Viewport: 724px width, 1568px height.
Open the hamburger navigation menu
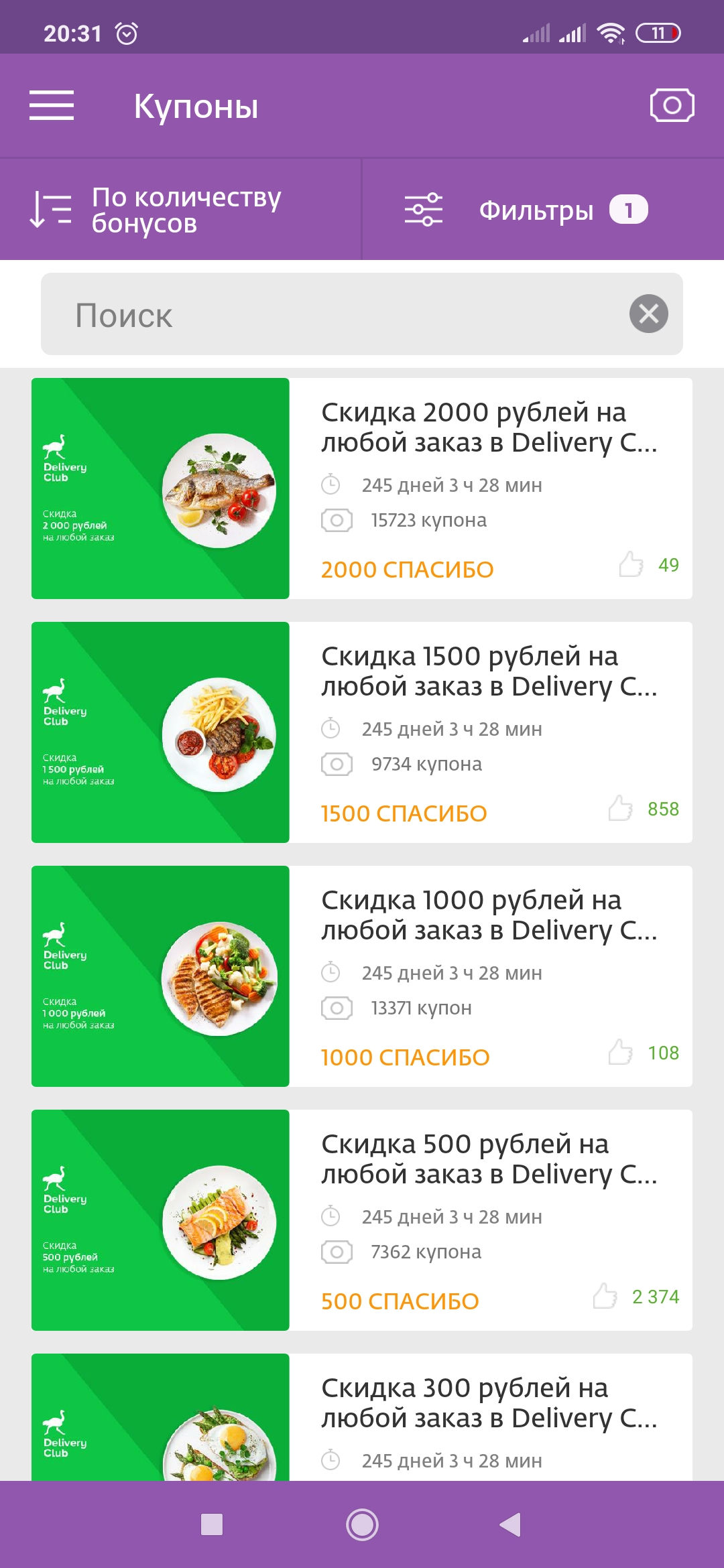[52, 106]
